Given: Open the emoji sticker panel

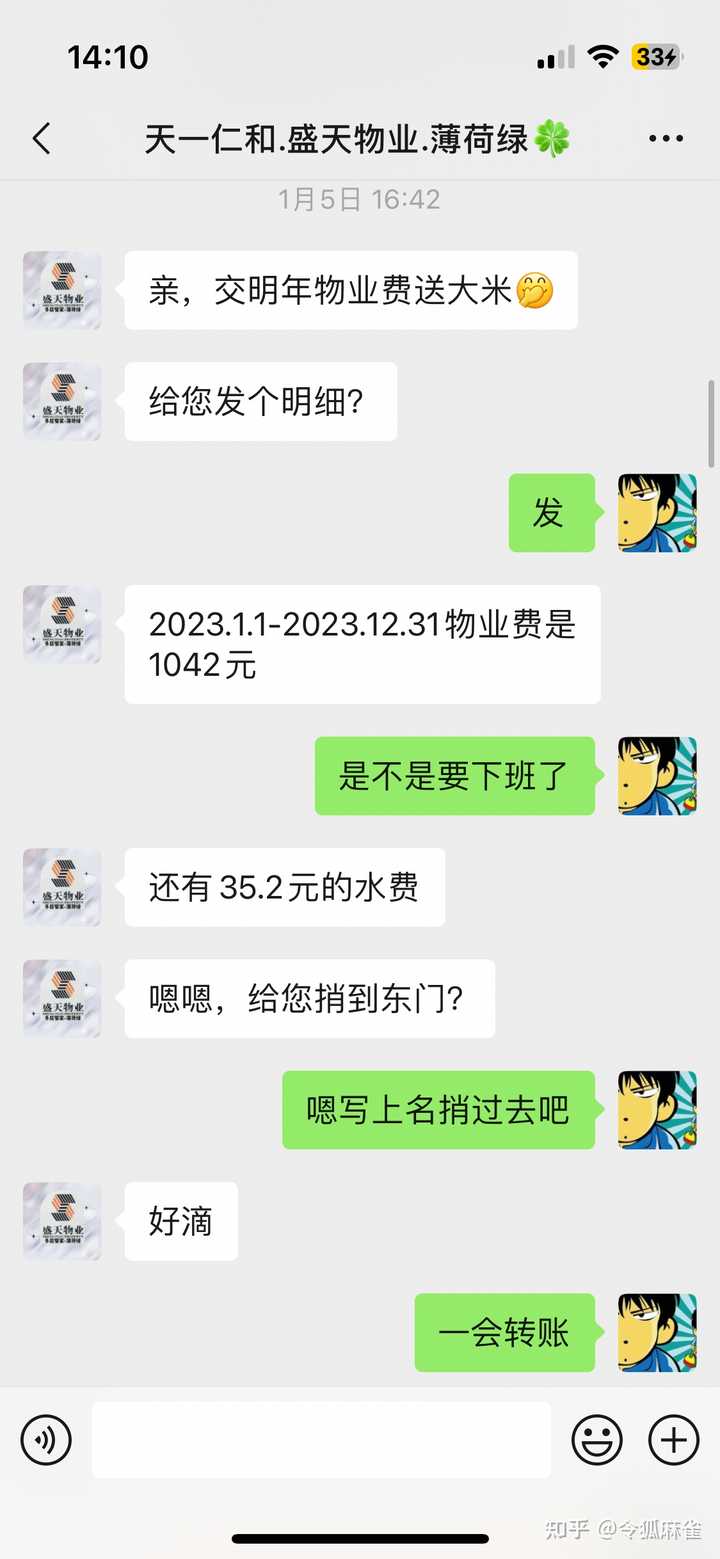Looking at the screenshot, I should coord(597,1440).
